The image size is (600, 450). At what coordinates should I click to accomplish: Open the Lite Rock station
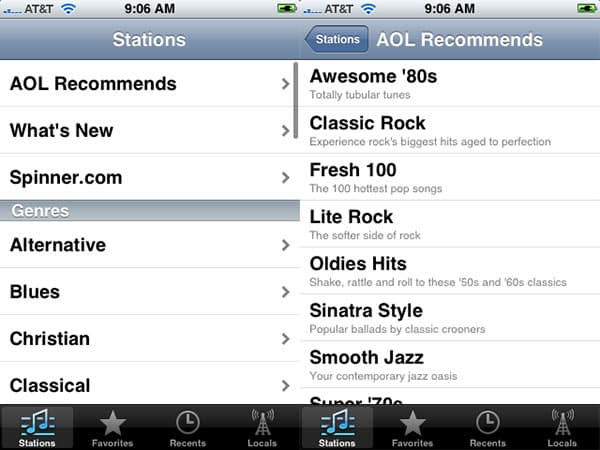450,224
